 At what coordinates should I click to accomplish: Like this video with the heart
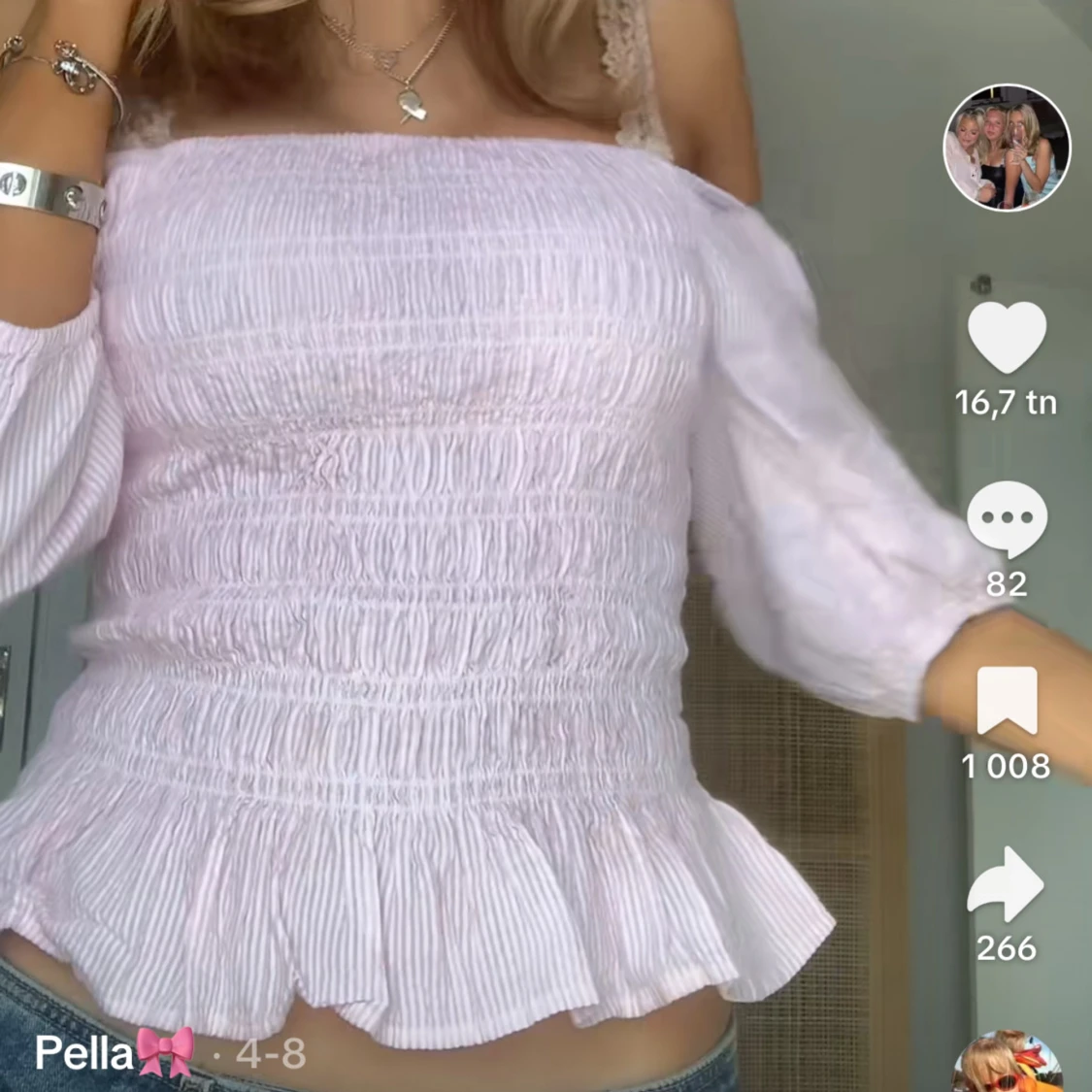1007,338
